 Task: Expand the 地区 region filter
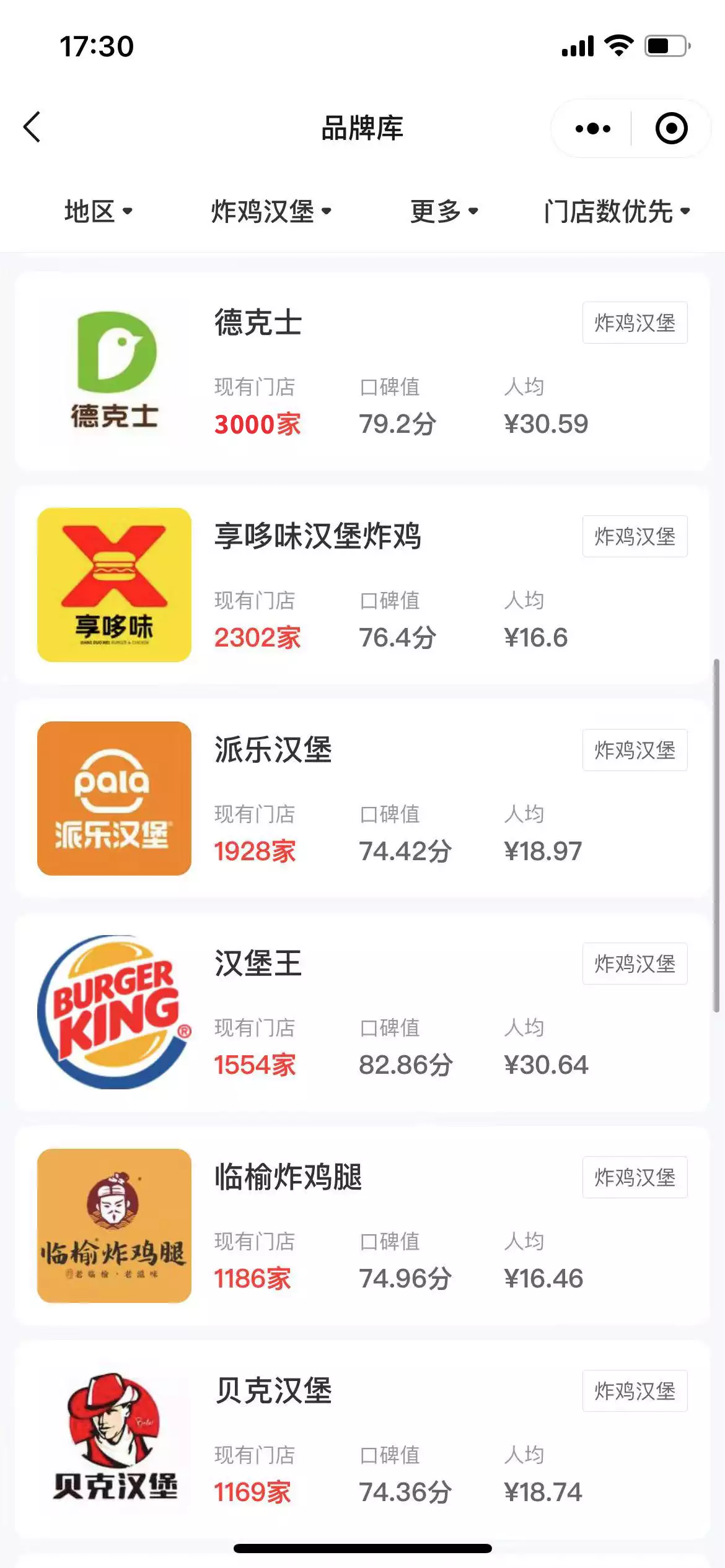tap(98, 211)
